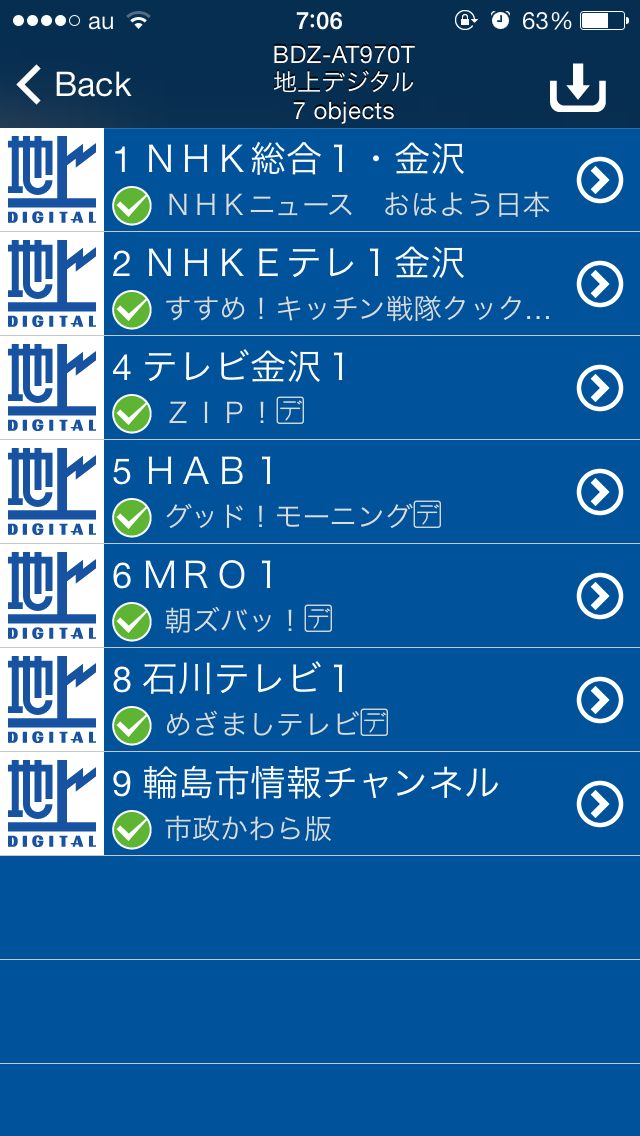Select channel 2 NHK Eテレ1金沢
The image size is (640, 1136).
coord(330,284)
